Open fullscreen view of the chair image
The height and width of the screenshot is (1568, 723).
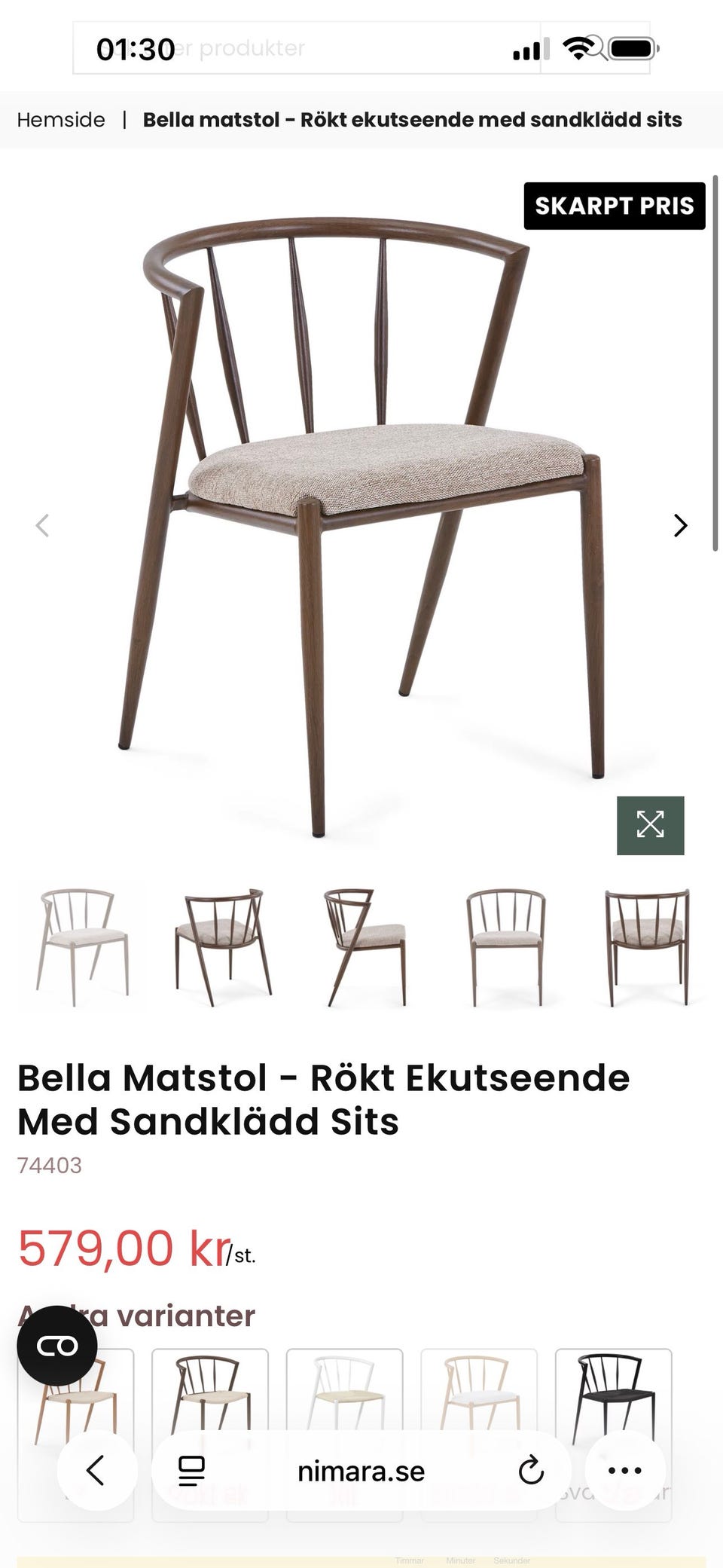click(x=652, y=826)
